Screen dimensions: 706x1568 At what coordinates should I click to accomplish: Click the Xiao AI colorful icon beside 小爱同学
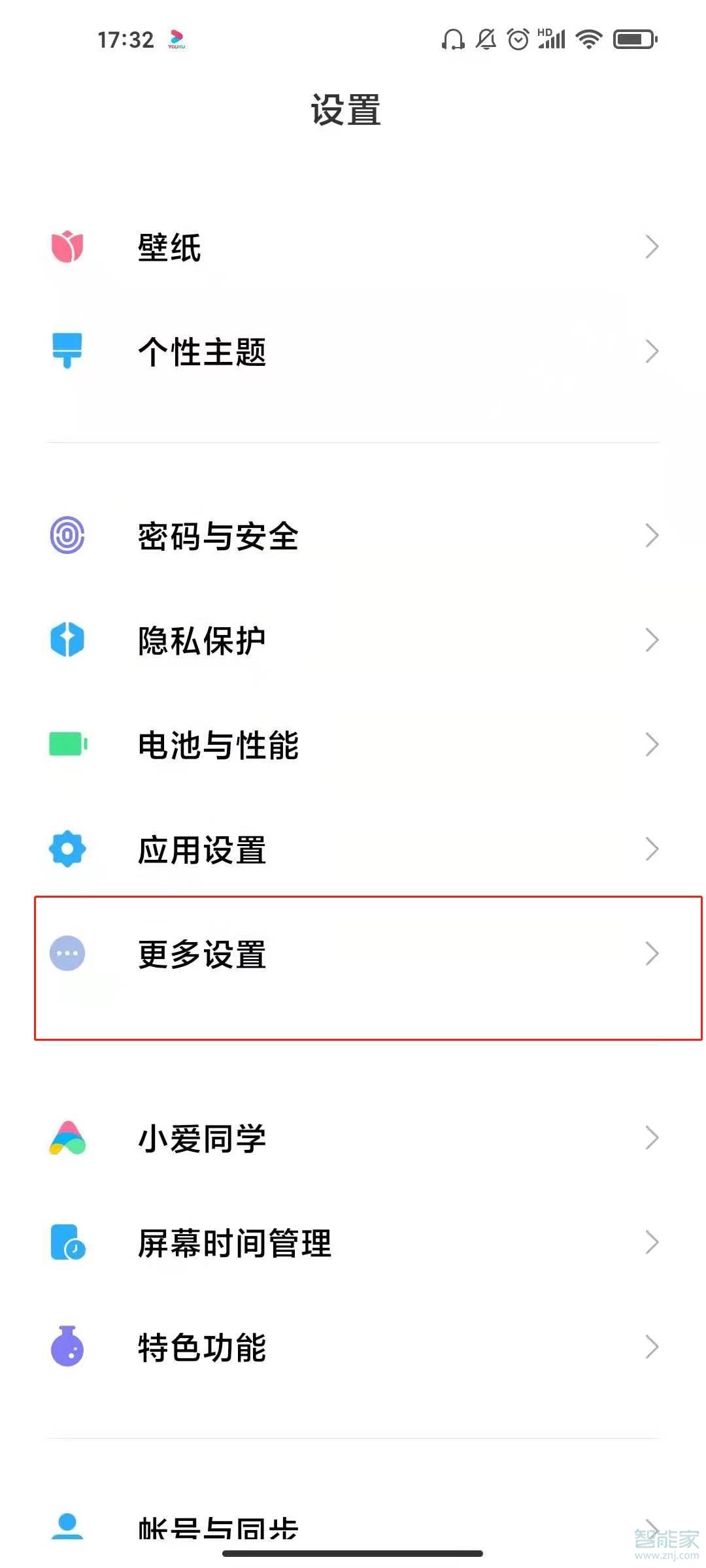pos(67,1138)
